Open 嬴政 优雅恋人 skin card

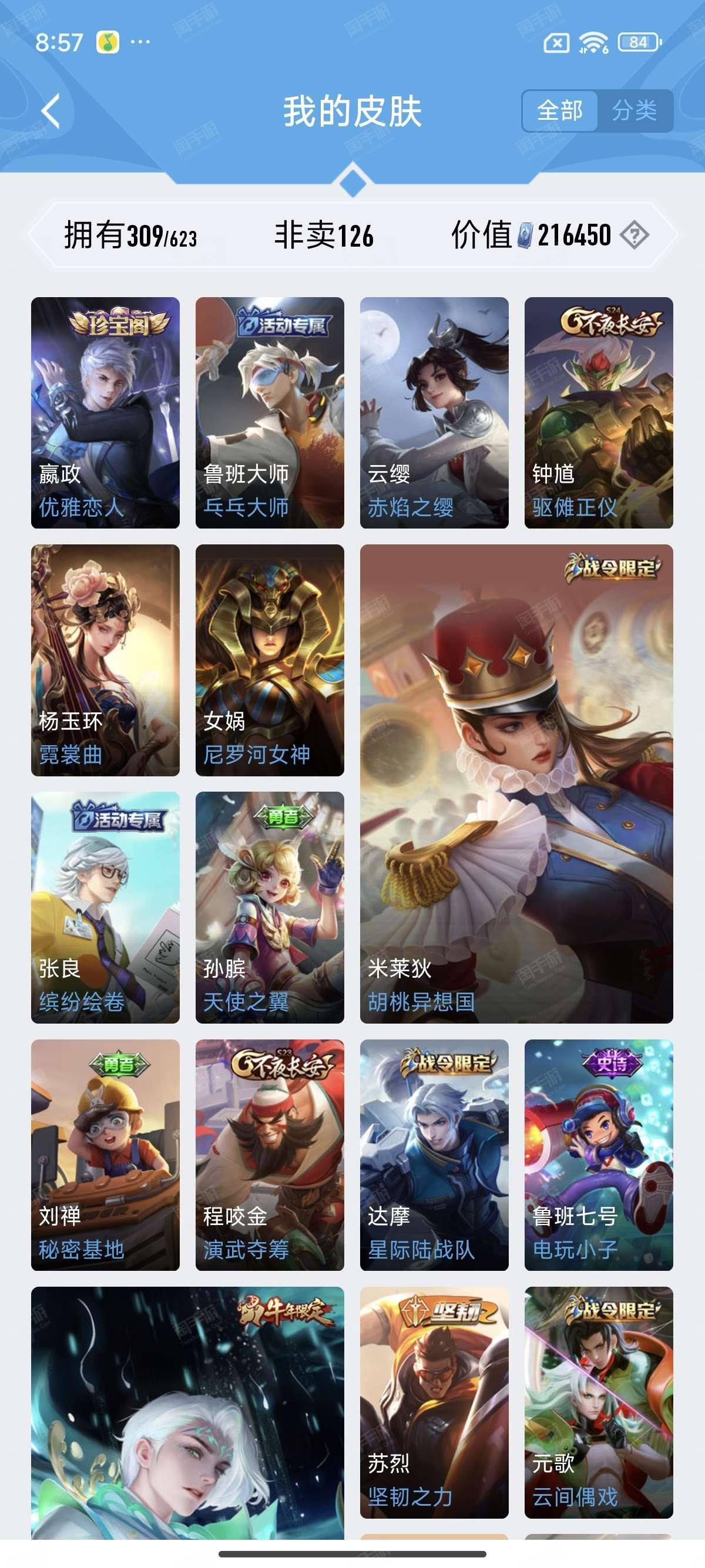(105, 413)
